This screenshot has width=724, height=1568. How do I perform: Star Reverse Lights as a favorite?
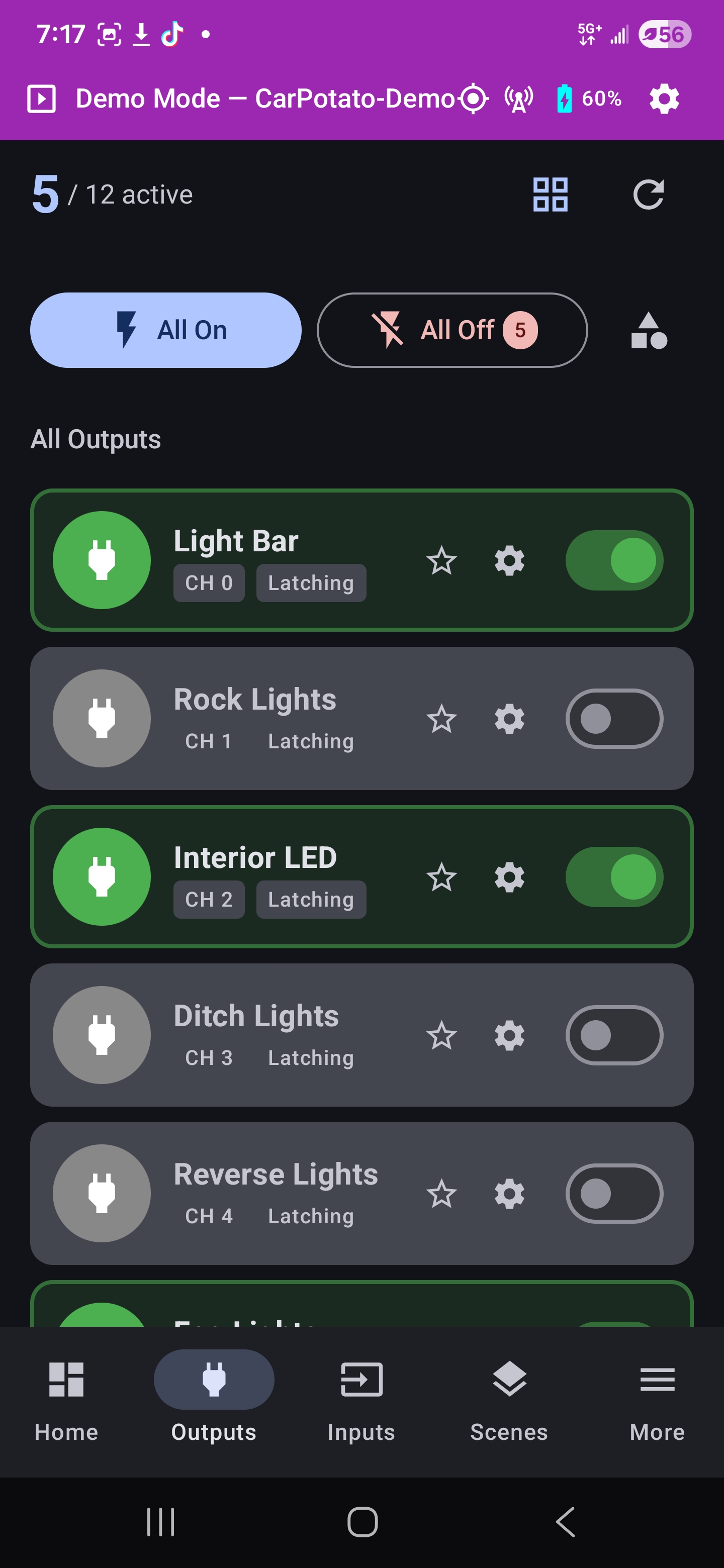(x=441, y=1194)
